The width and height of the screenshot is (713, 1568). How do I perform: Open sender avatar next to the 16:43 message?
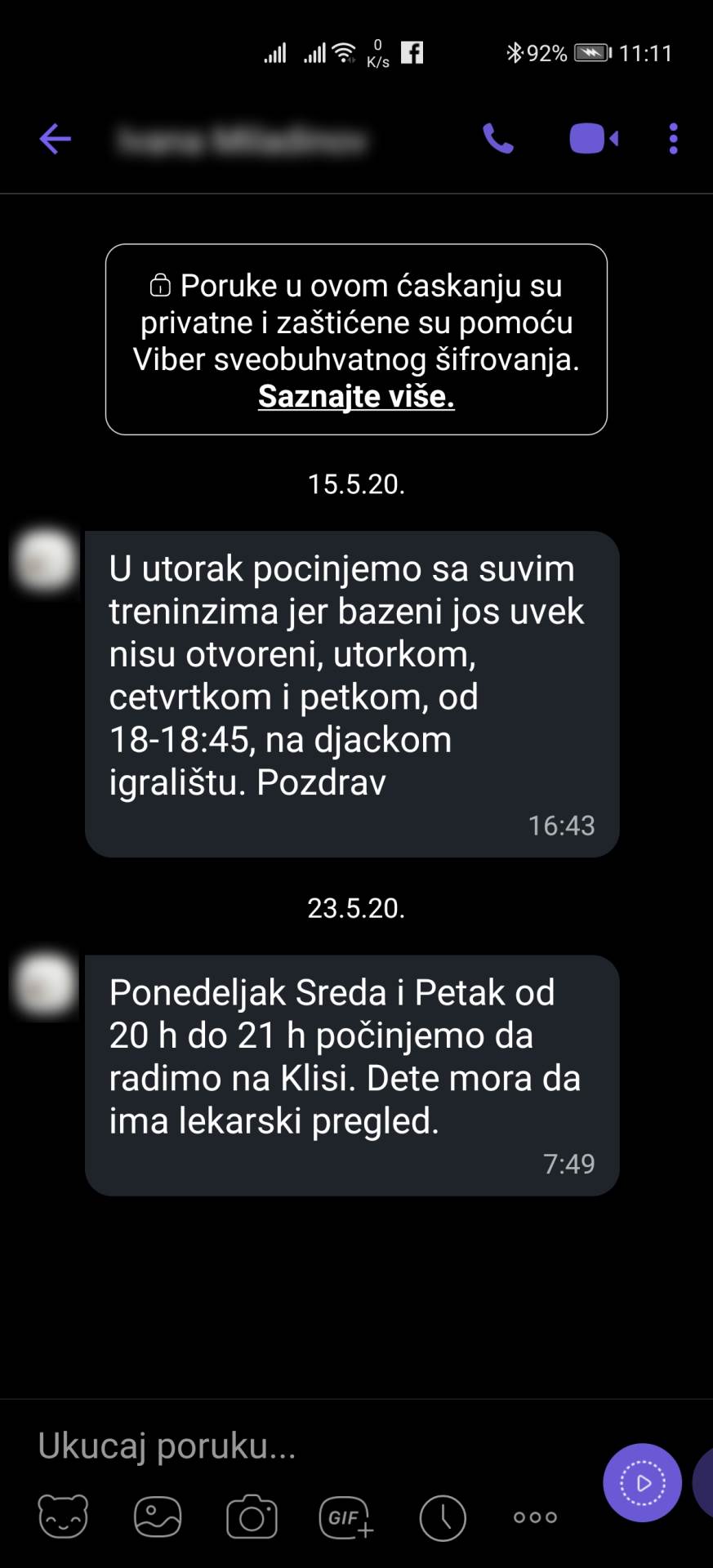point(45,560)
